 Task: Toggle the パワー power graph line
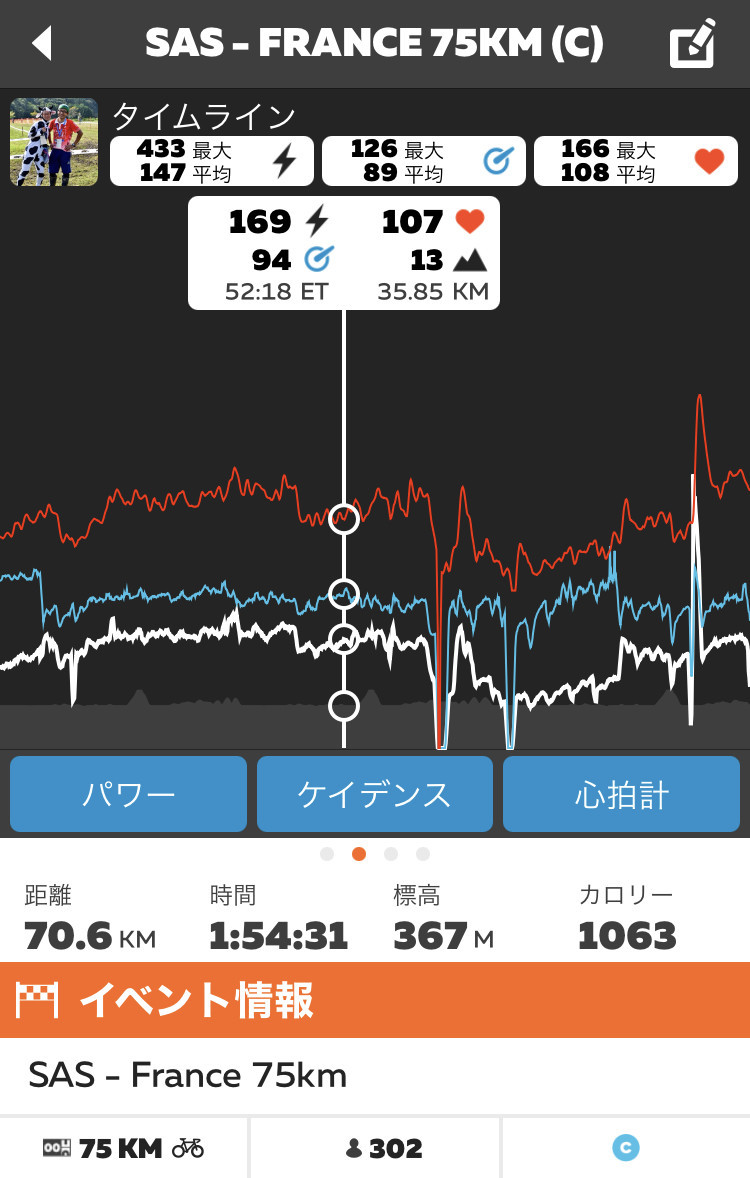pyautogui.click(x=128, y=794)
